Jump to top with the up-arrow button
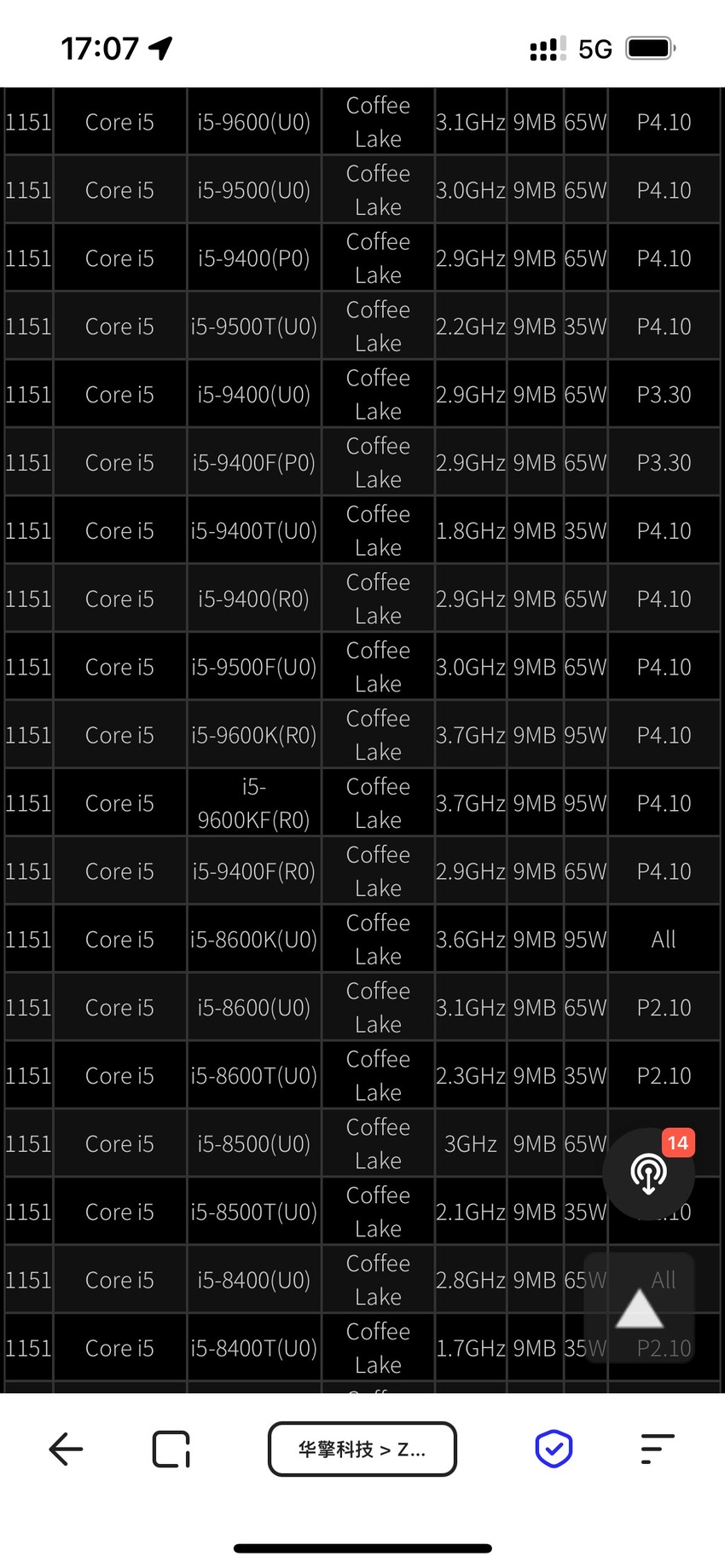725x1568 pixels. (640, 1308)
